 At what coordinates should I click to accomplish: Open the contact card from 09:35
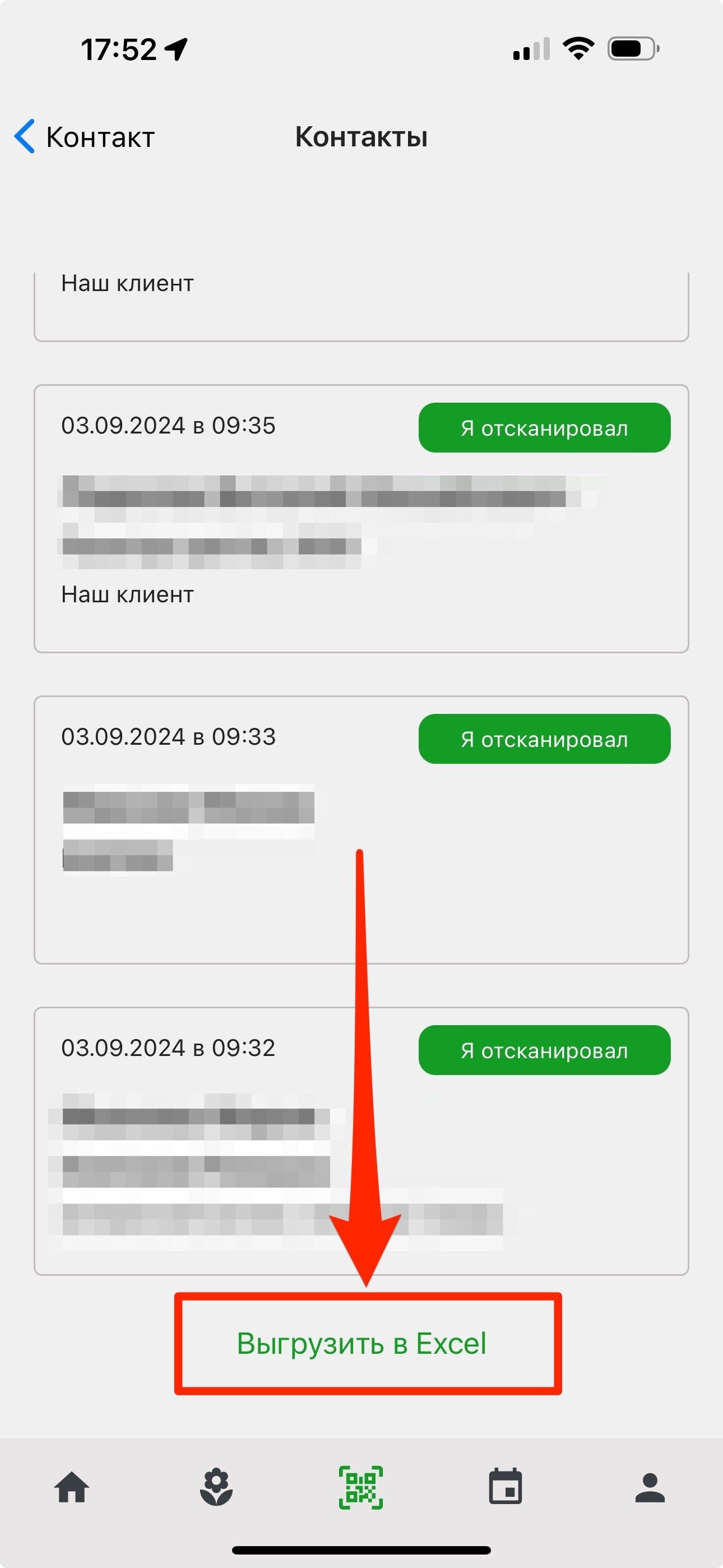tap(361, 519)
